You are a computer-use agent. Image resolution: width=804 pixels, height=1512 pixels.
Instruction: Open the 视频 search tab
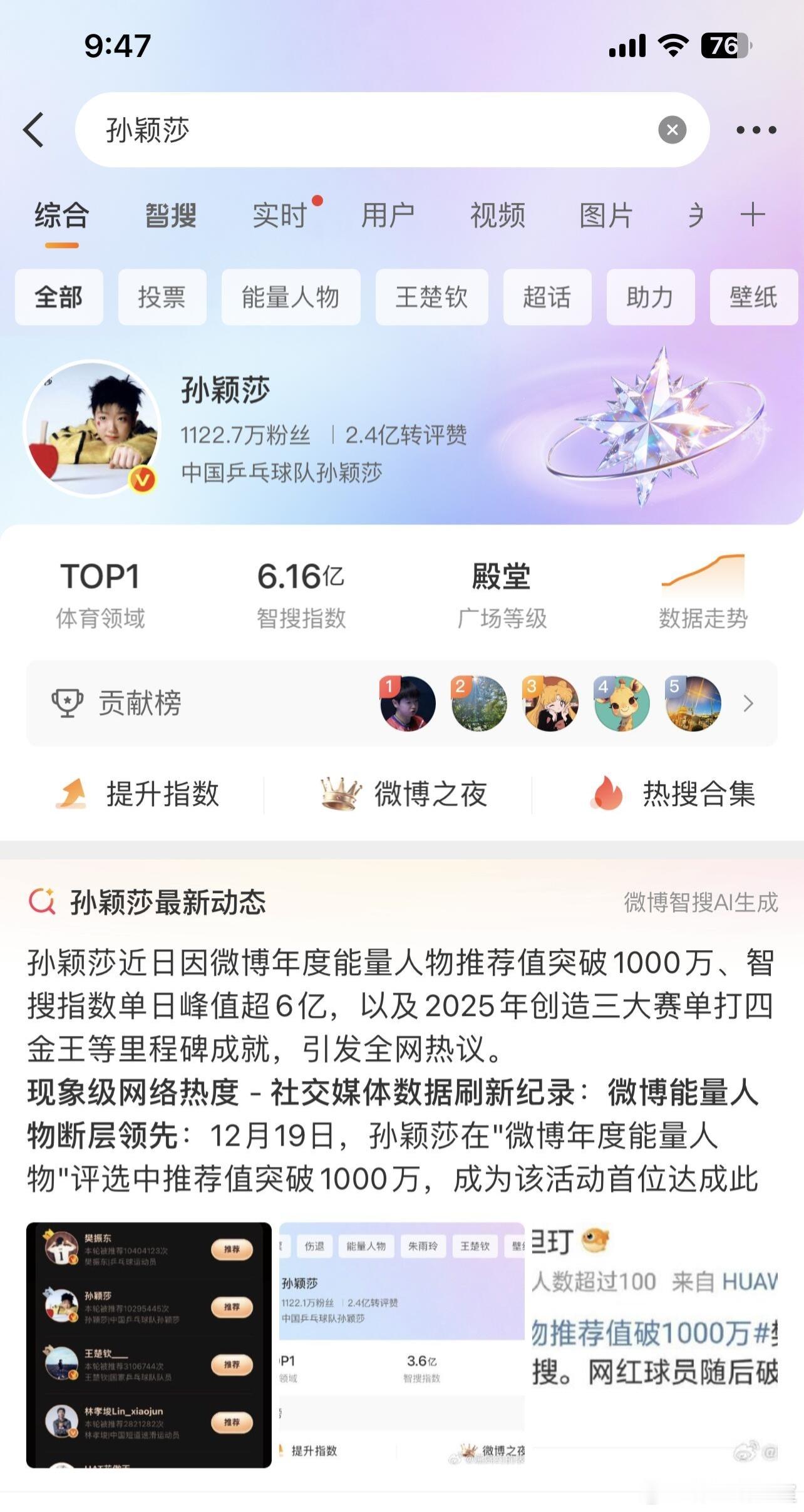coord(498,215)
